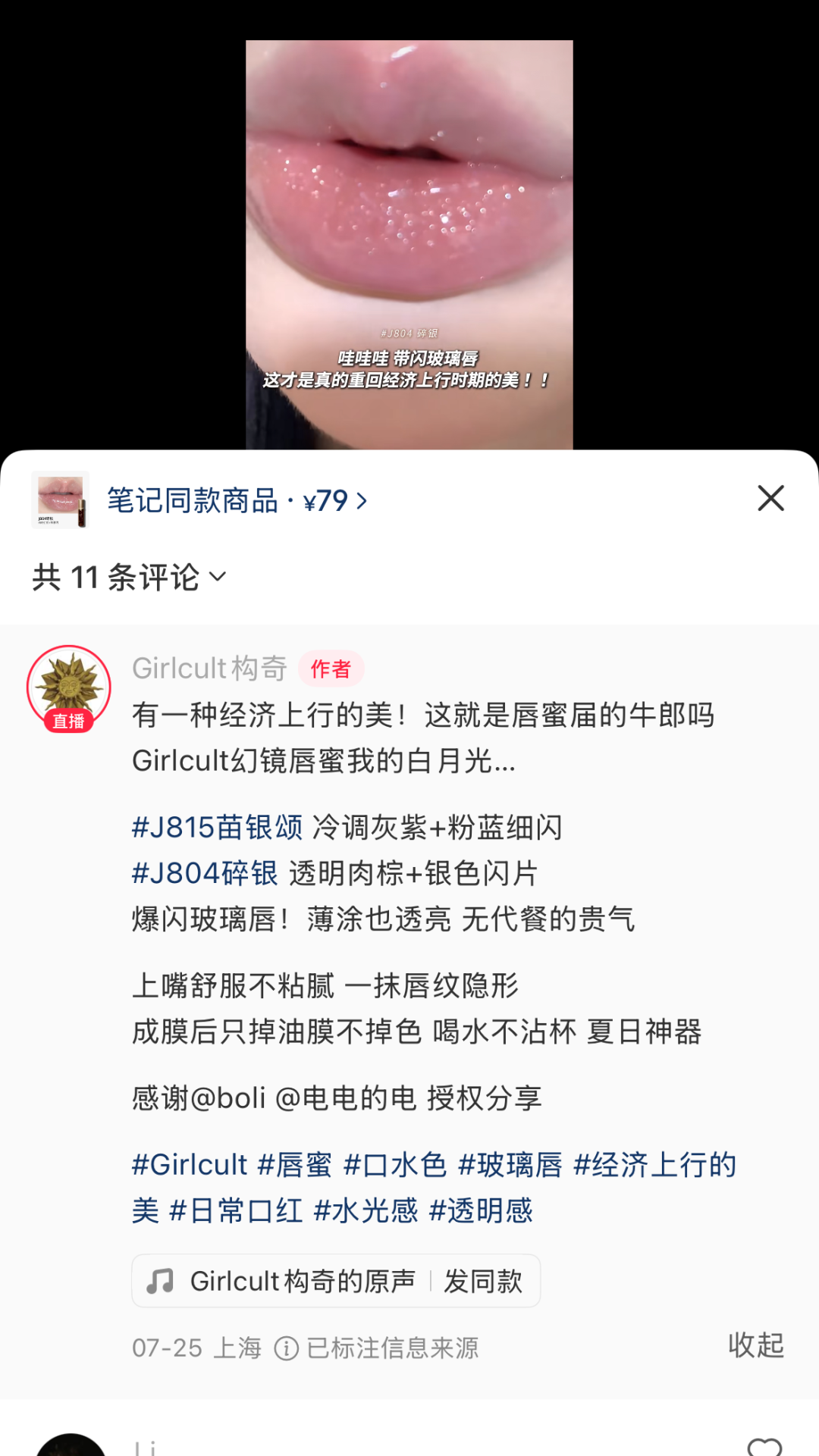Like Li's comment

click(x=764, y=1446)
